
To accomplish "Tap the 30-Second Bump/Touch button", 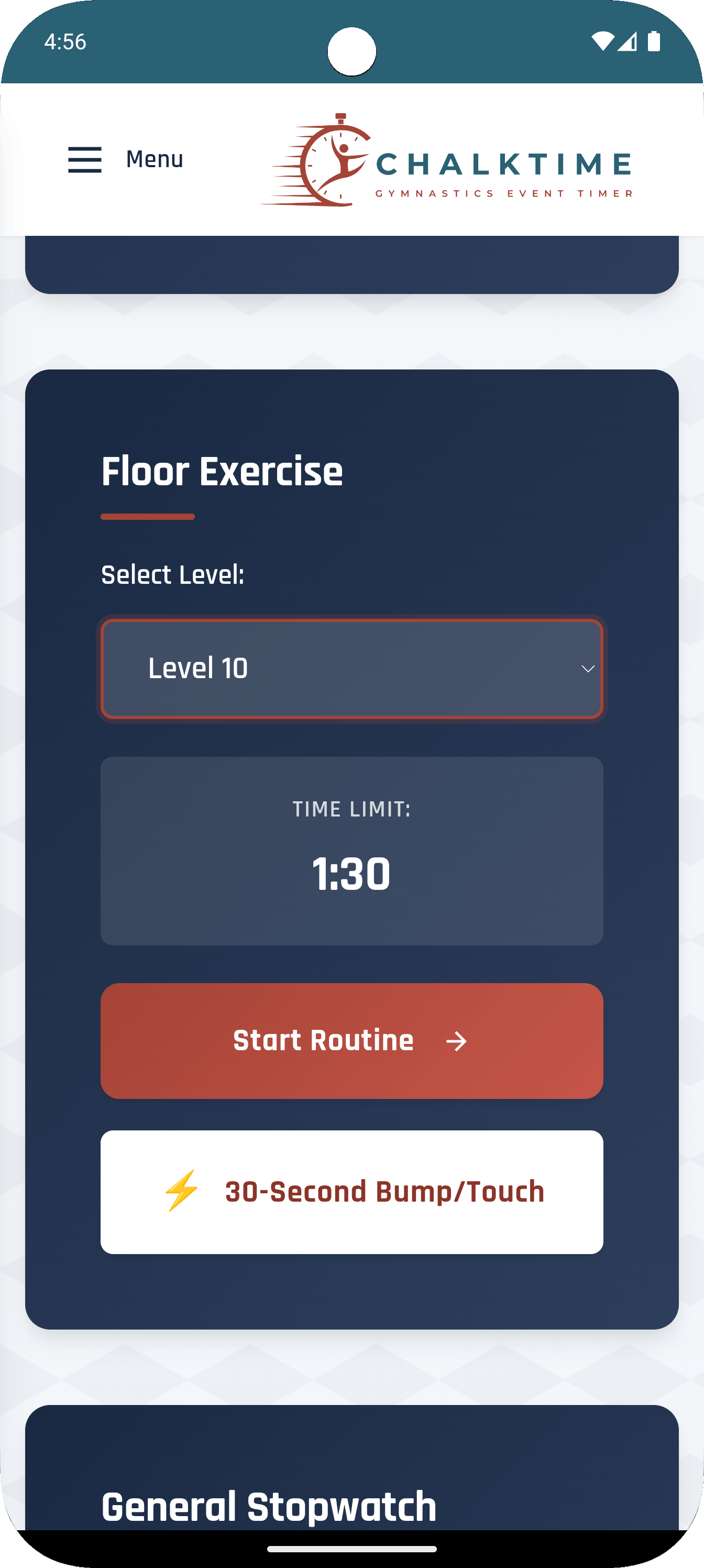I will tap(351, 1192).
